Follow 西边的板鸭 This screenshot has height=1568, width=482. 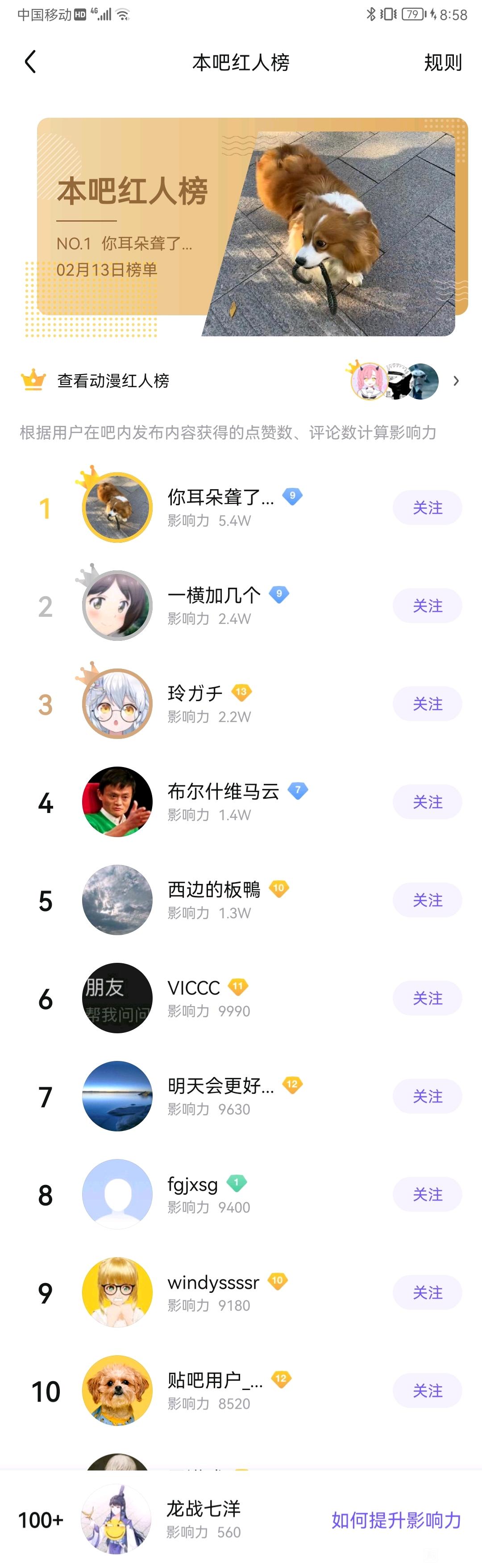pyautogui.click(x=427, y=900)
